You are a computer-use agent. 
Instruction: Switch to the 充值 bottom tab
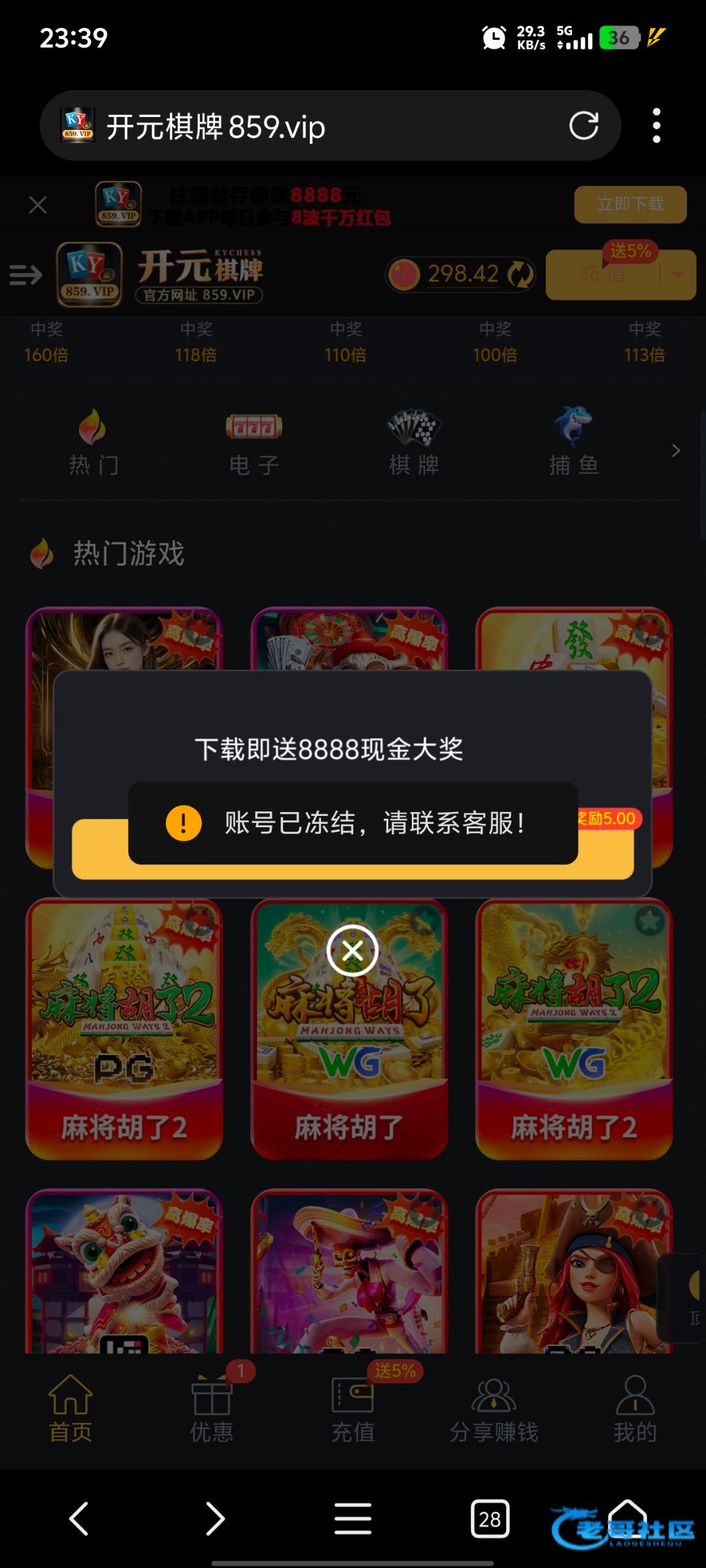point(352,1408)
